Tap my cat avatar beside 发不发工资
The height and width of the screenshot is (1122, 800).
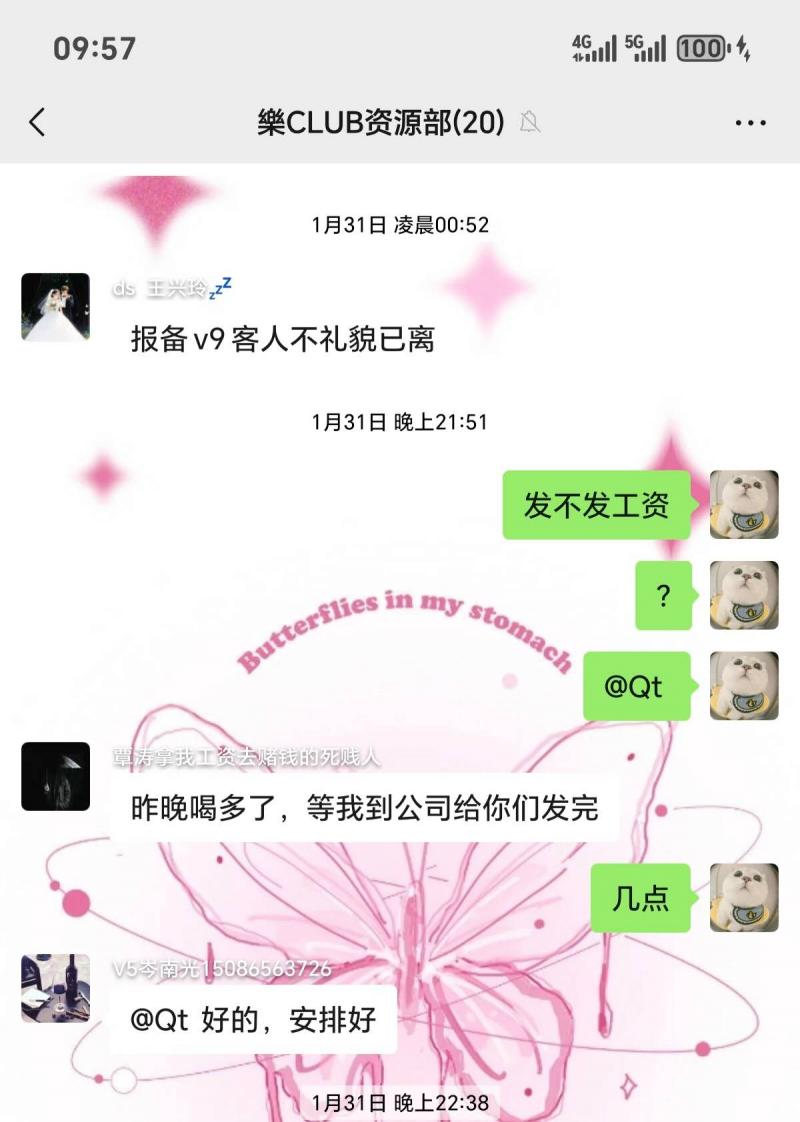[x=744, y=505]
